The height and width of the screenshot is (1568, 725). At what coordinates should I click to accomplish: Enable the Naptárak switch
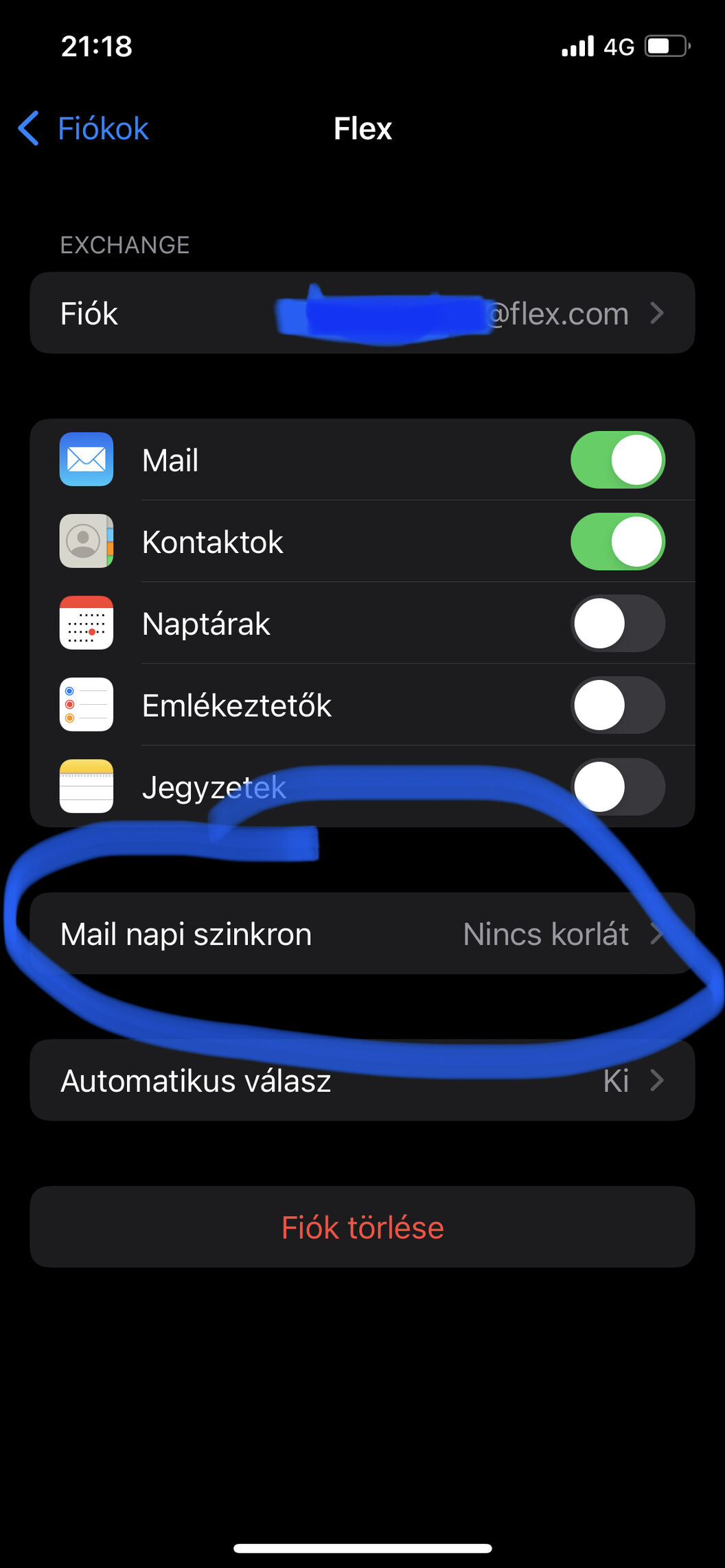pos(617,623)
